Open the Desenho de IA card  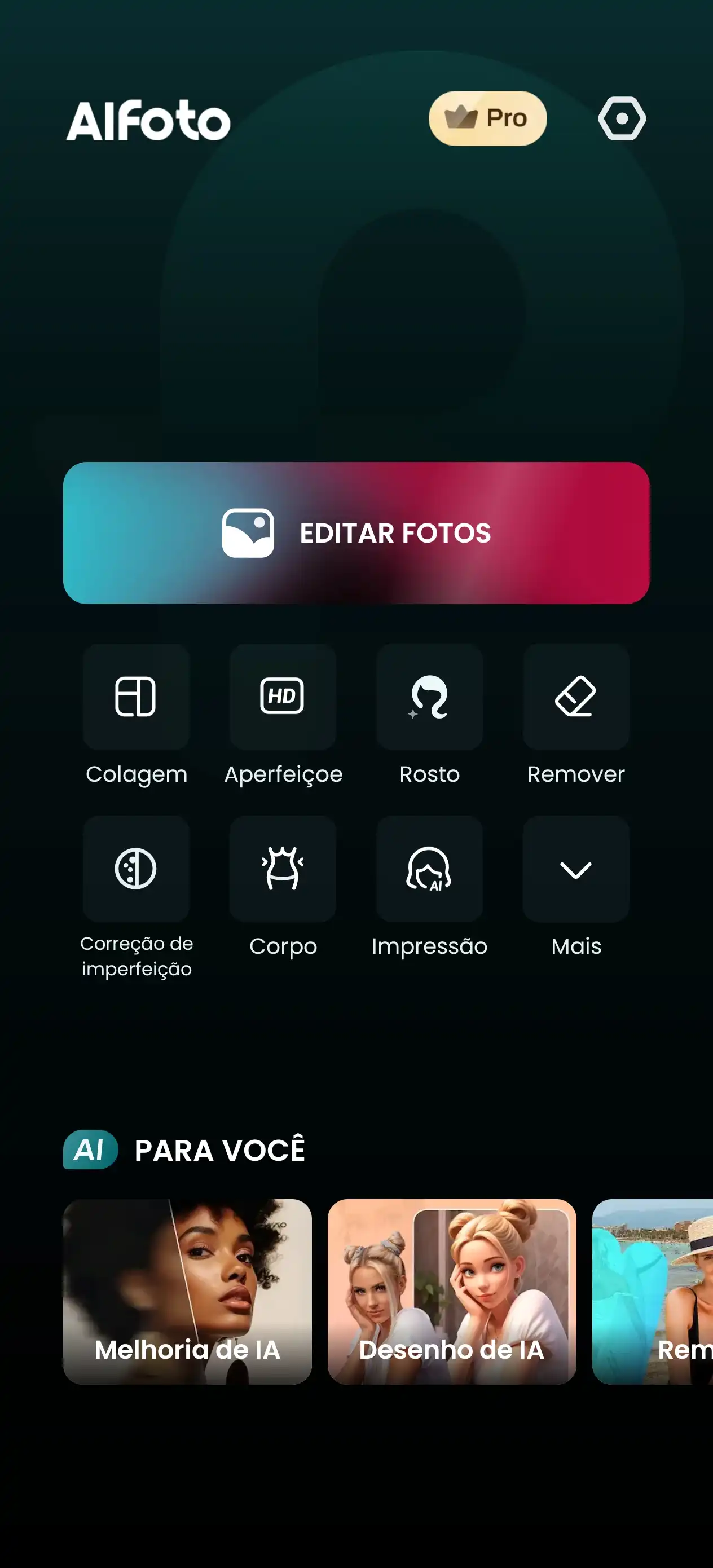[x=451, y=1292]
